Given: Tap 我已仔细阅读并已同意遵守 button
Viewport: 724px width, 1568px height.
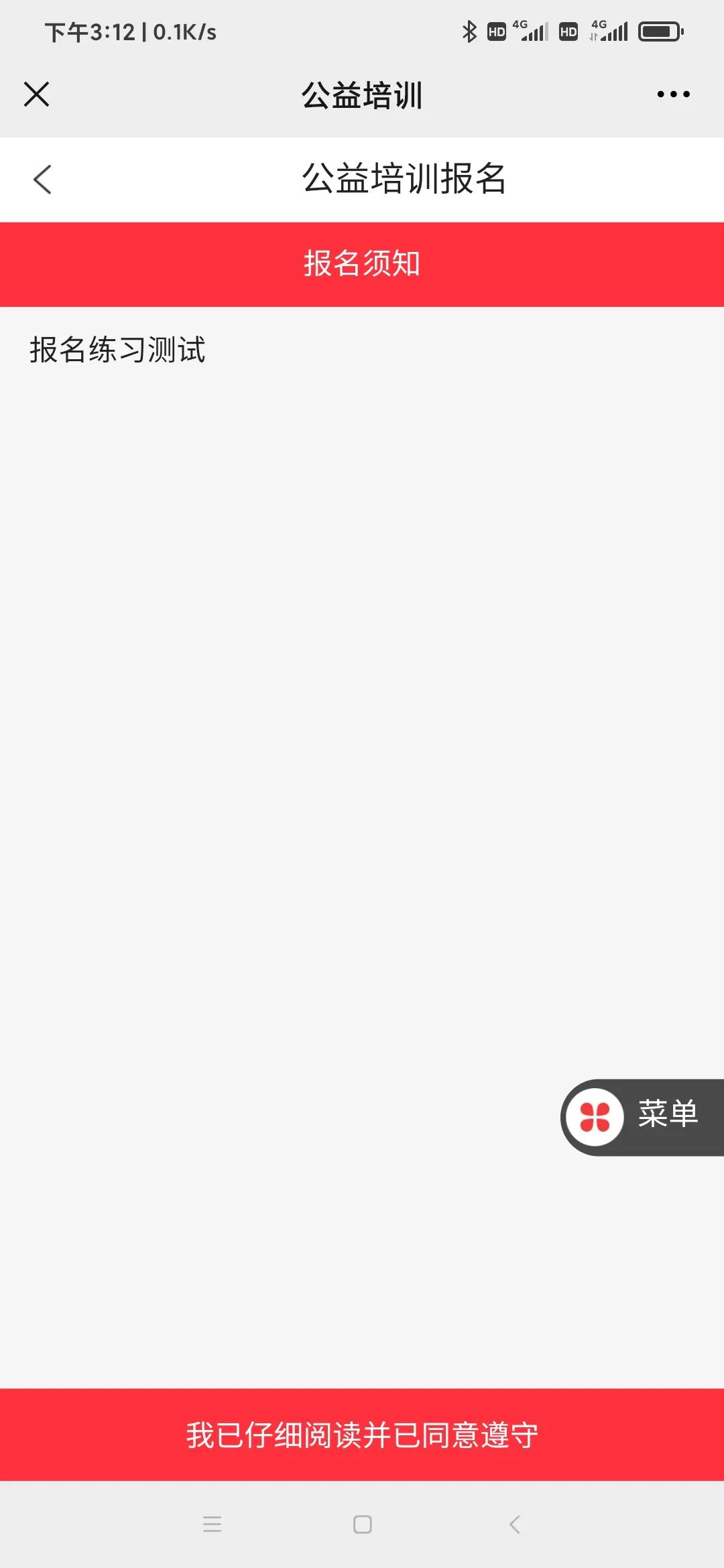Looking at the screenshot, I should (x=362, y=1435).
